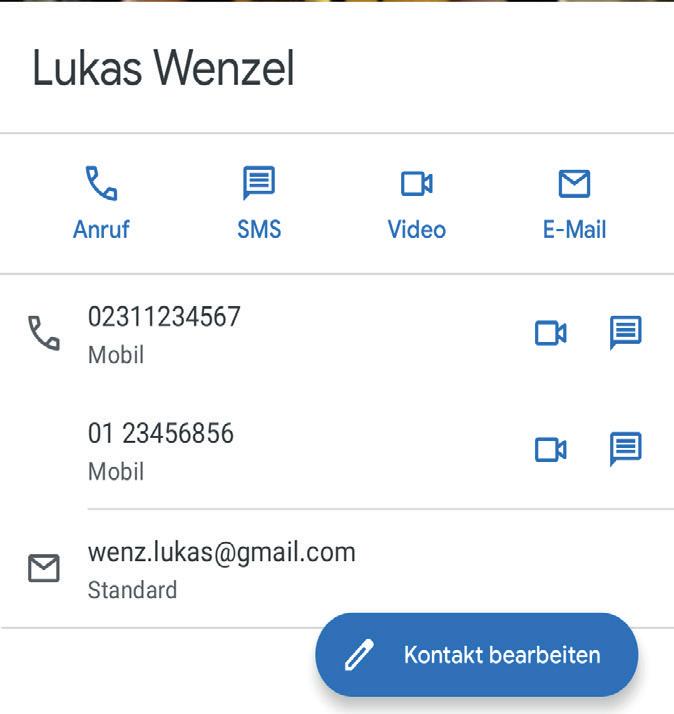
Task: Tap the Anruf call button
Action: (x=101, y=203)
